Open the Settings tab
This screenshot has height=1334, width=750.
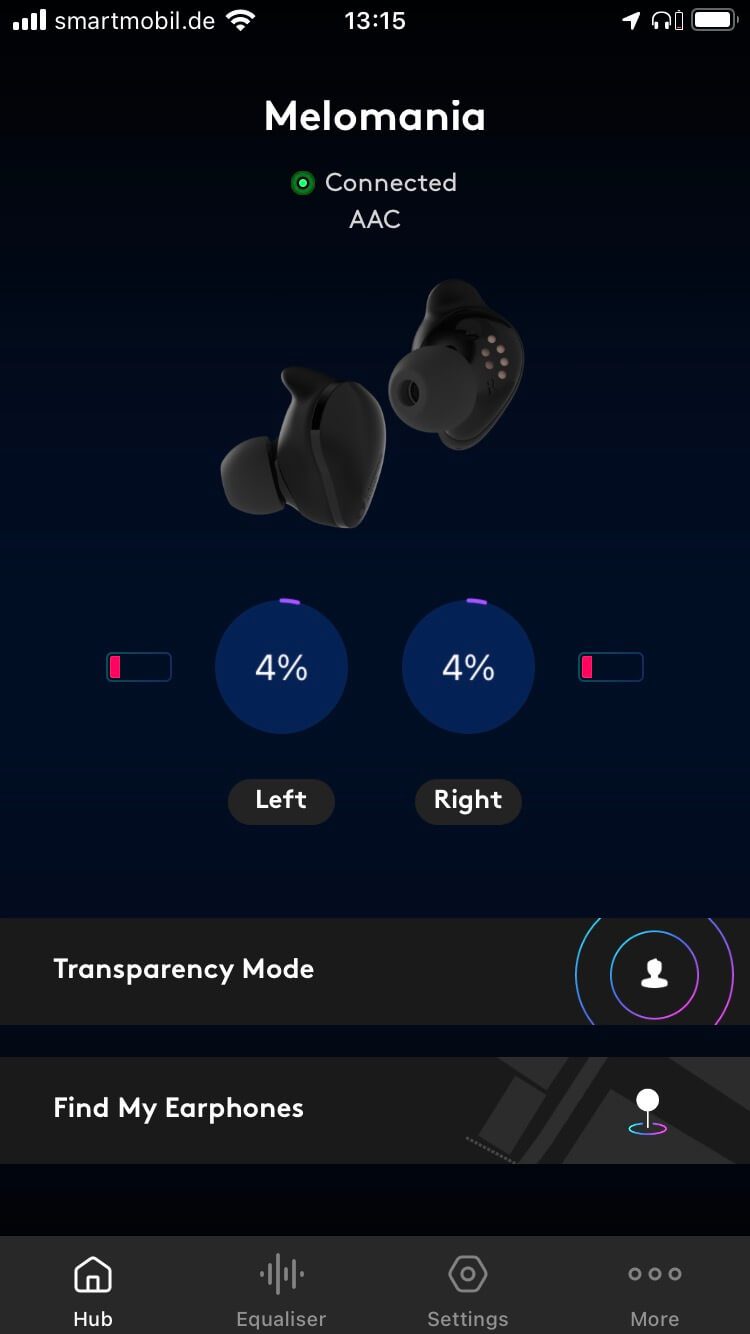click(x=467, y=1290)
